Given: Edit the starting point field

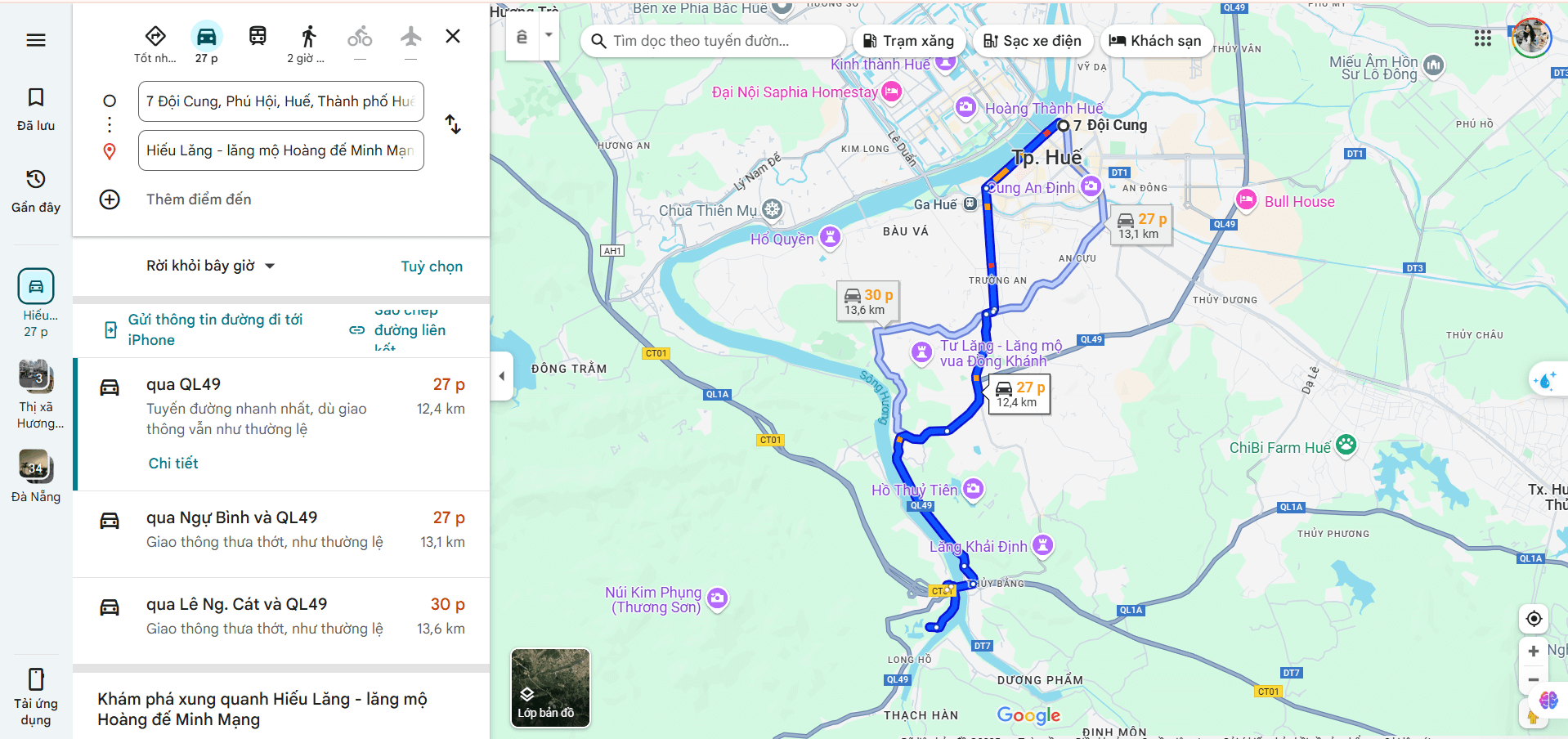Looking at the screenshot, I should tap(280, 101).
